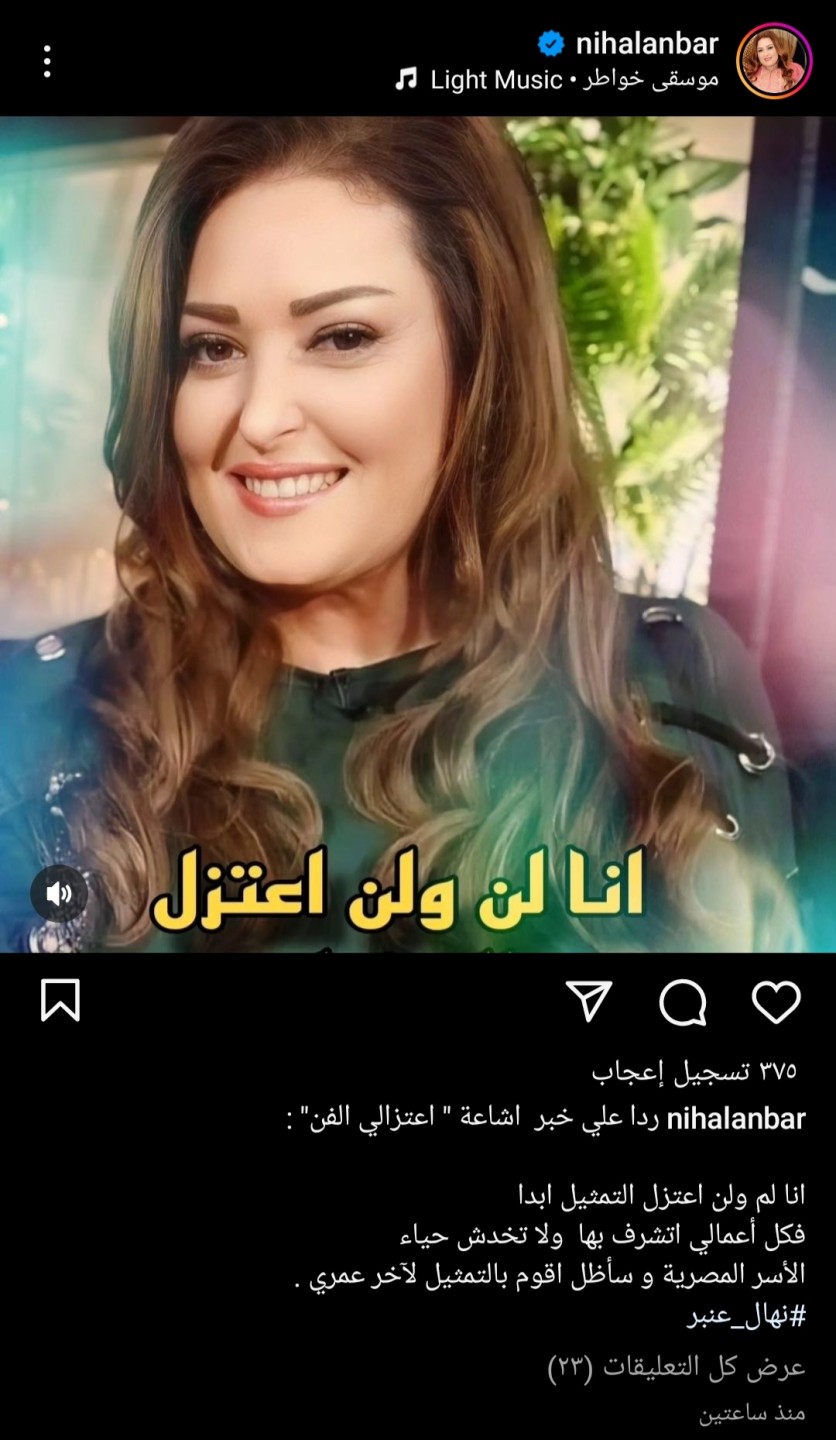The height and width of the screenshot is (1440, 836).
Task: Open the #نهال_عنبر hashtag
Action: click(746, 1317)
